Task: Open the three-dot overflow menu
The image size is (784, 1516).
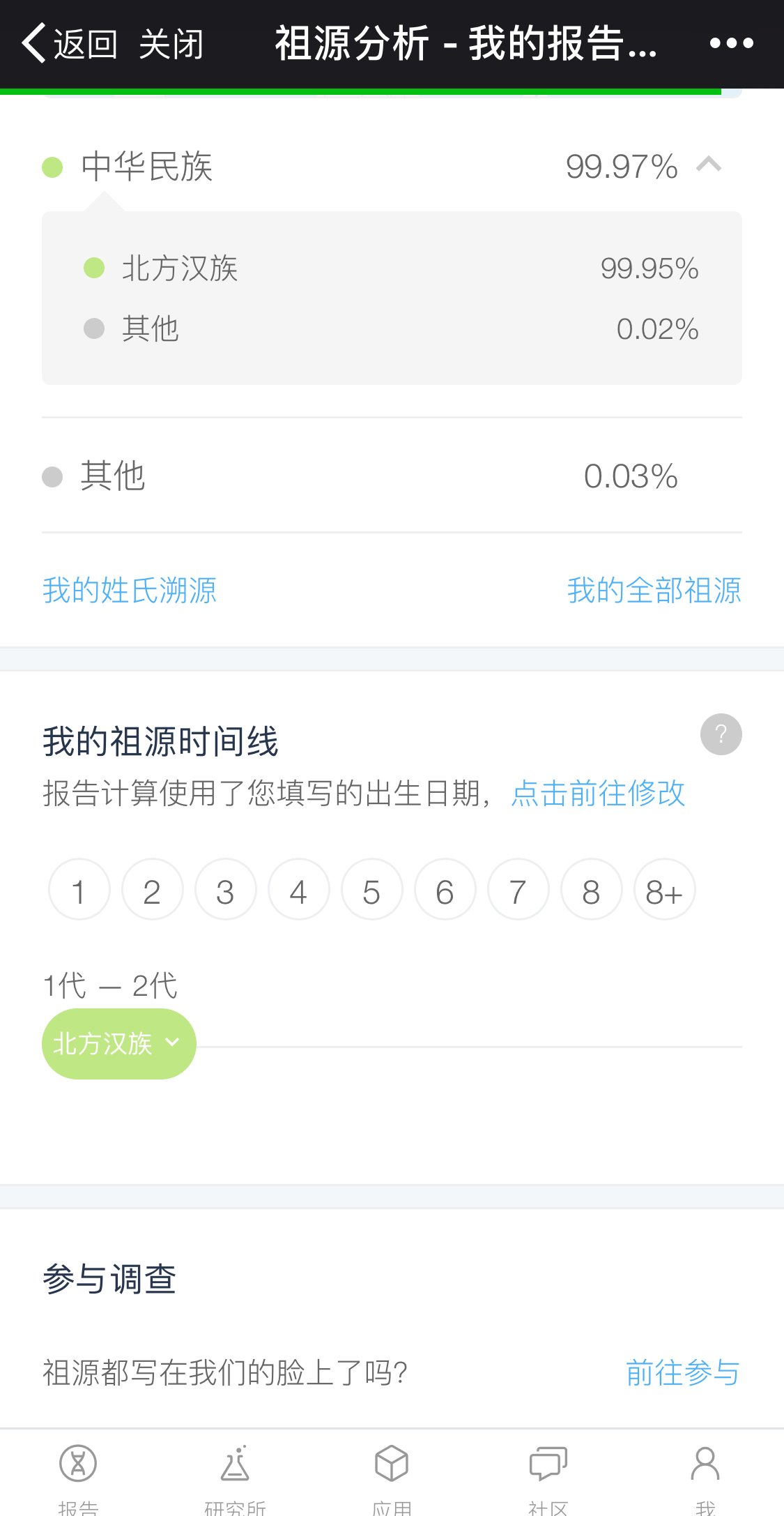Action: click(x=731, y=43)
